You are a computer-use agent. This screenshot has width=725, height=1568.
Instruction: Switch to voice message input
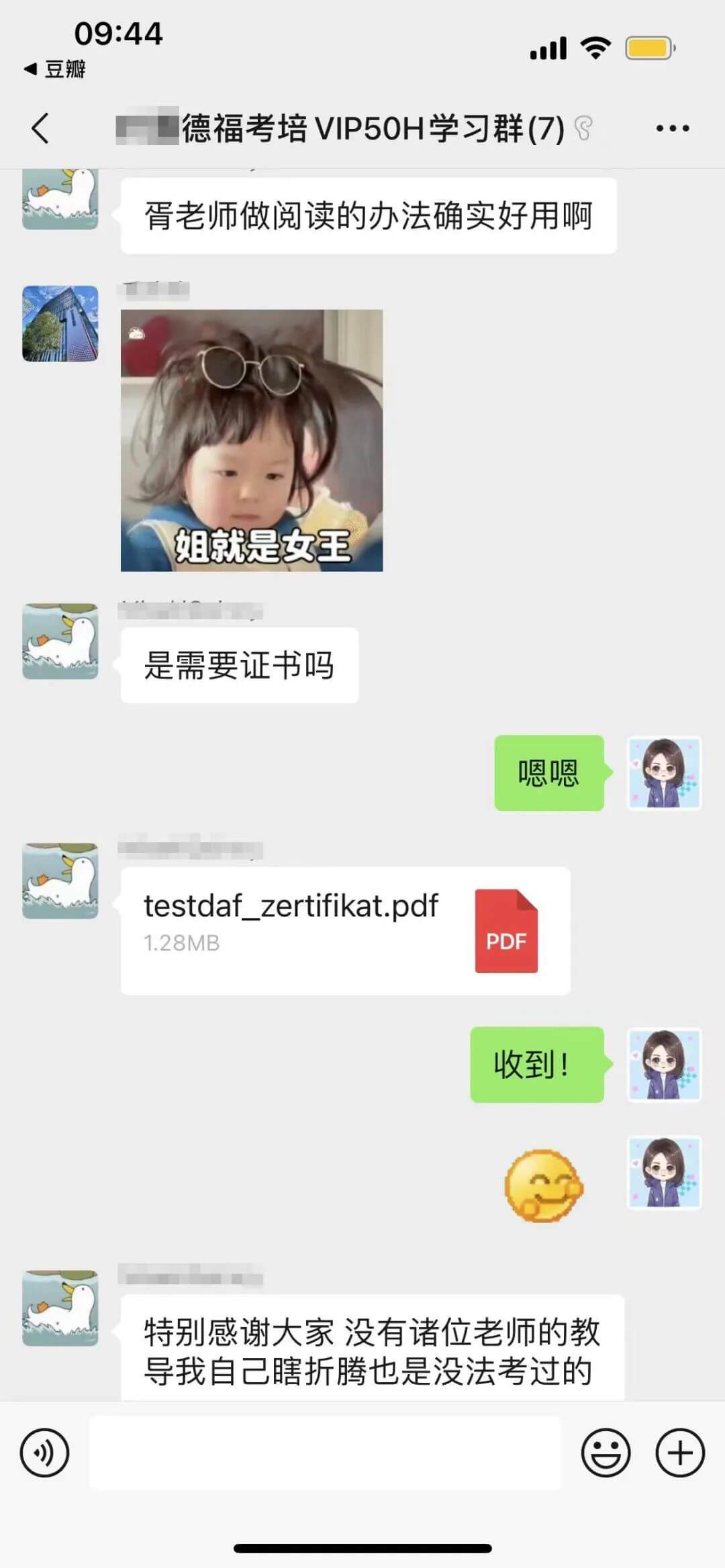pyautogui.click(x=44, y=1453)
